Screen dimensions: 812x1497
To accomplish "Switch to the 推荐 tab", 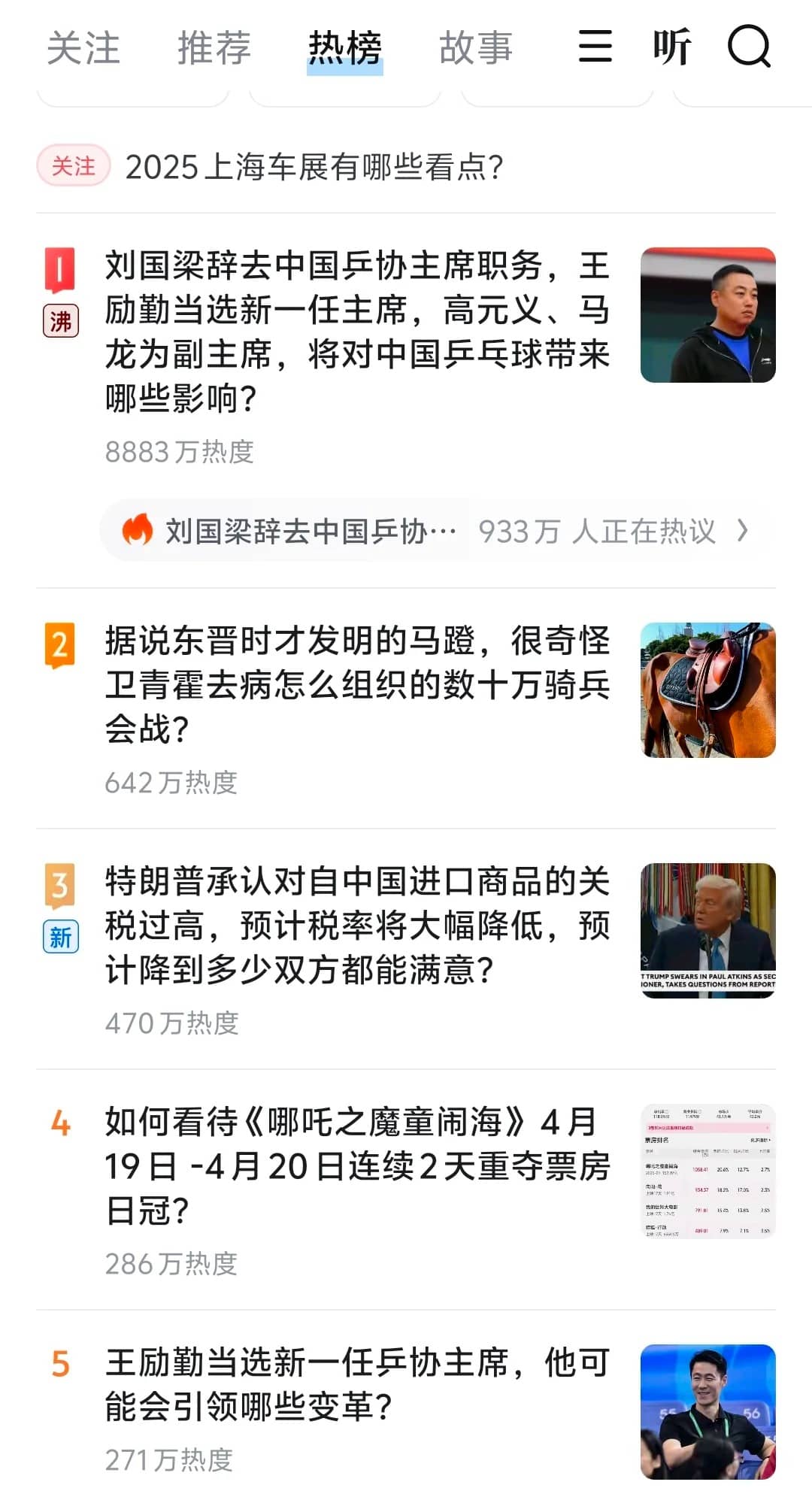I will click(x=214, y=48).
